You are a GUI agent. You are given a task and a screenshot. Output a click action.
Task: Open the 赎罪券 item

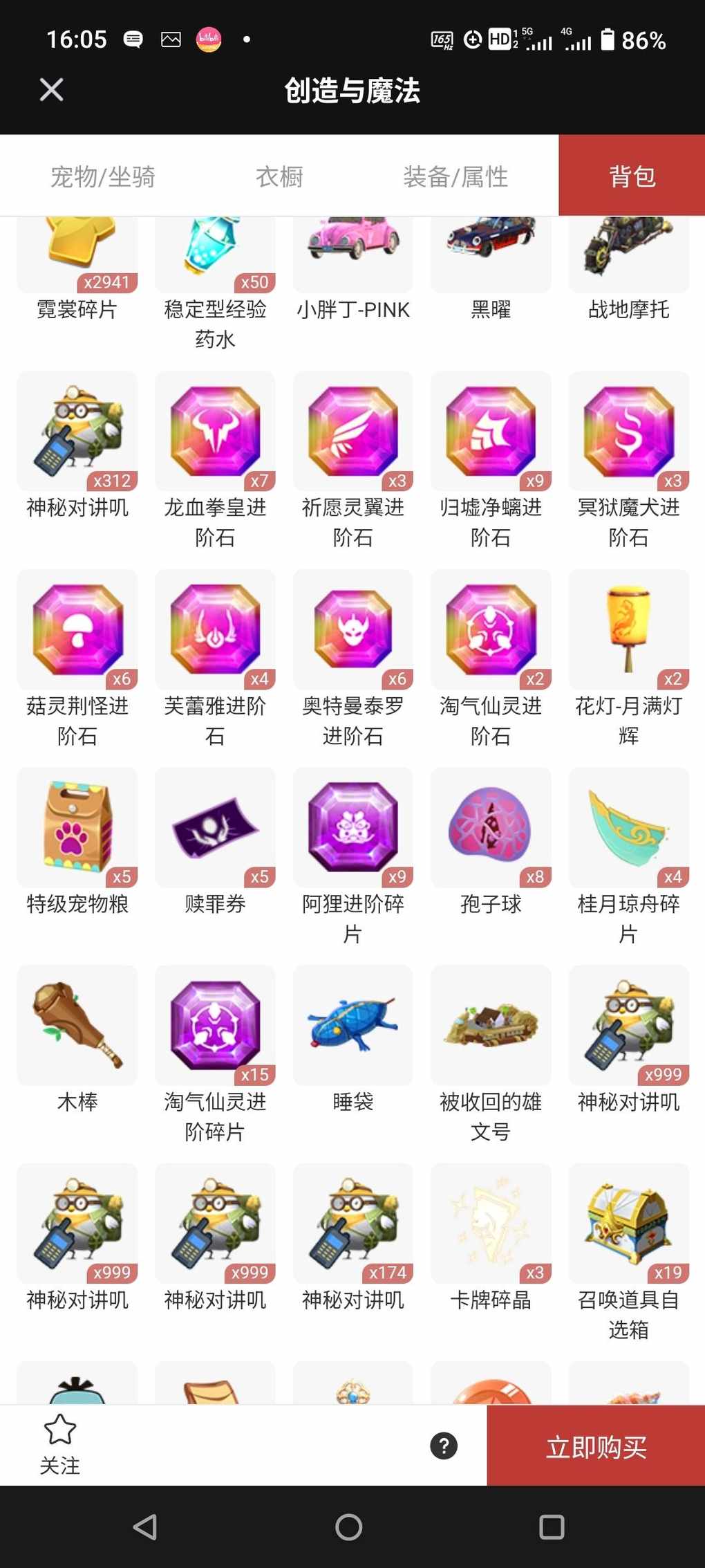pos(215,828)
